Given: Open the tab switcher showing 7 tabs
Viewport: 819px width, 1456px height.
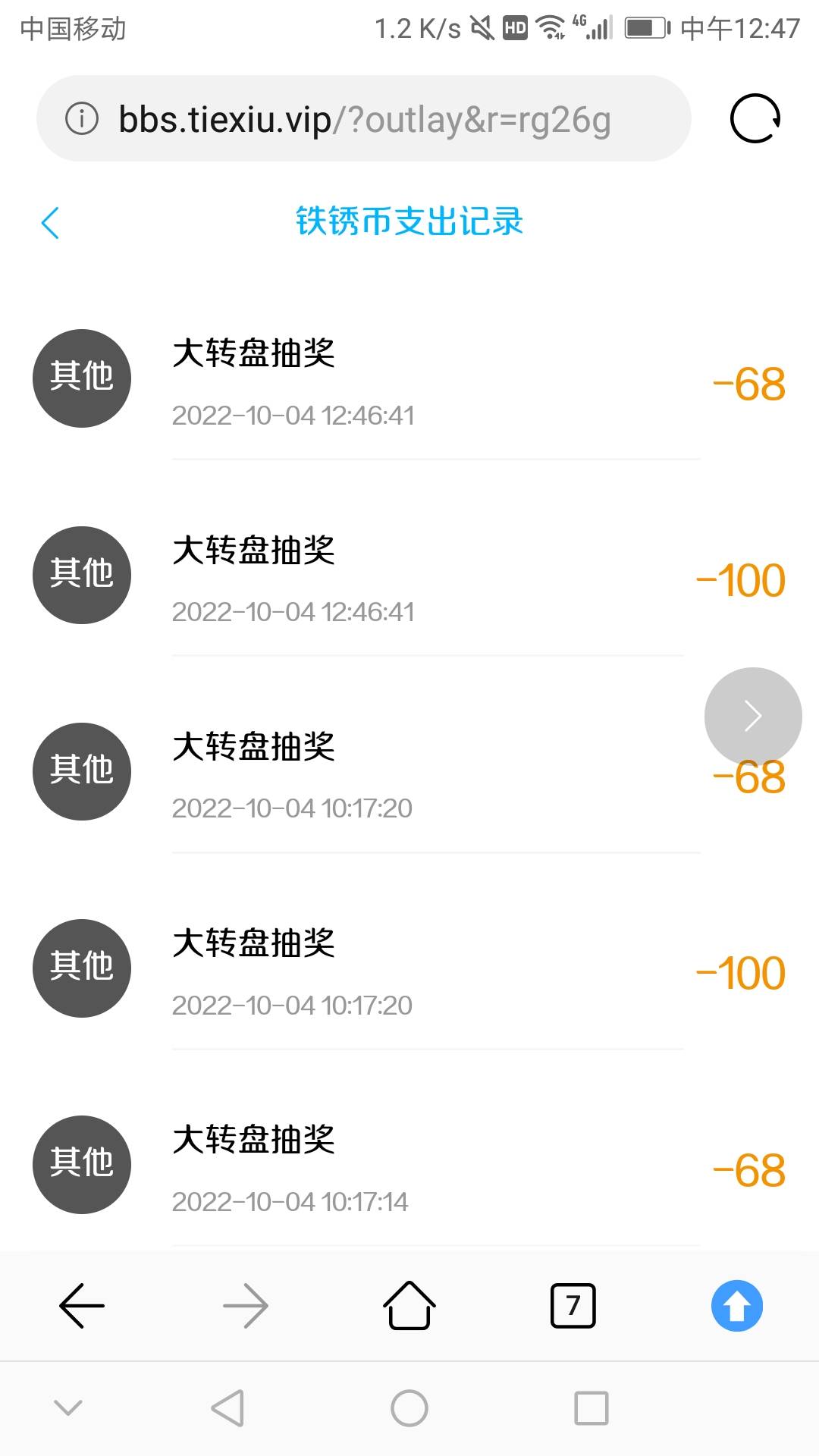Looking at the screenshot, I should (573, 1306).
